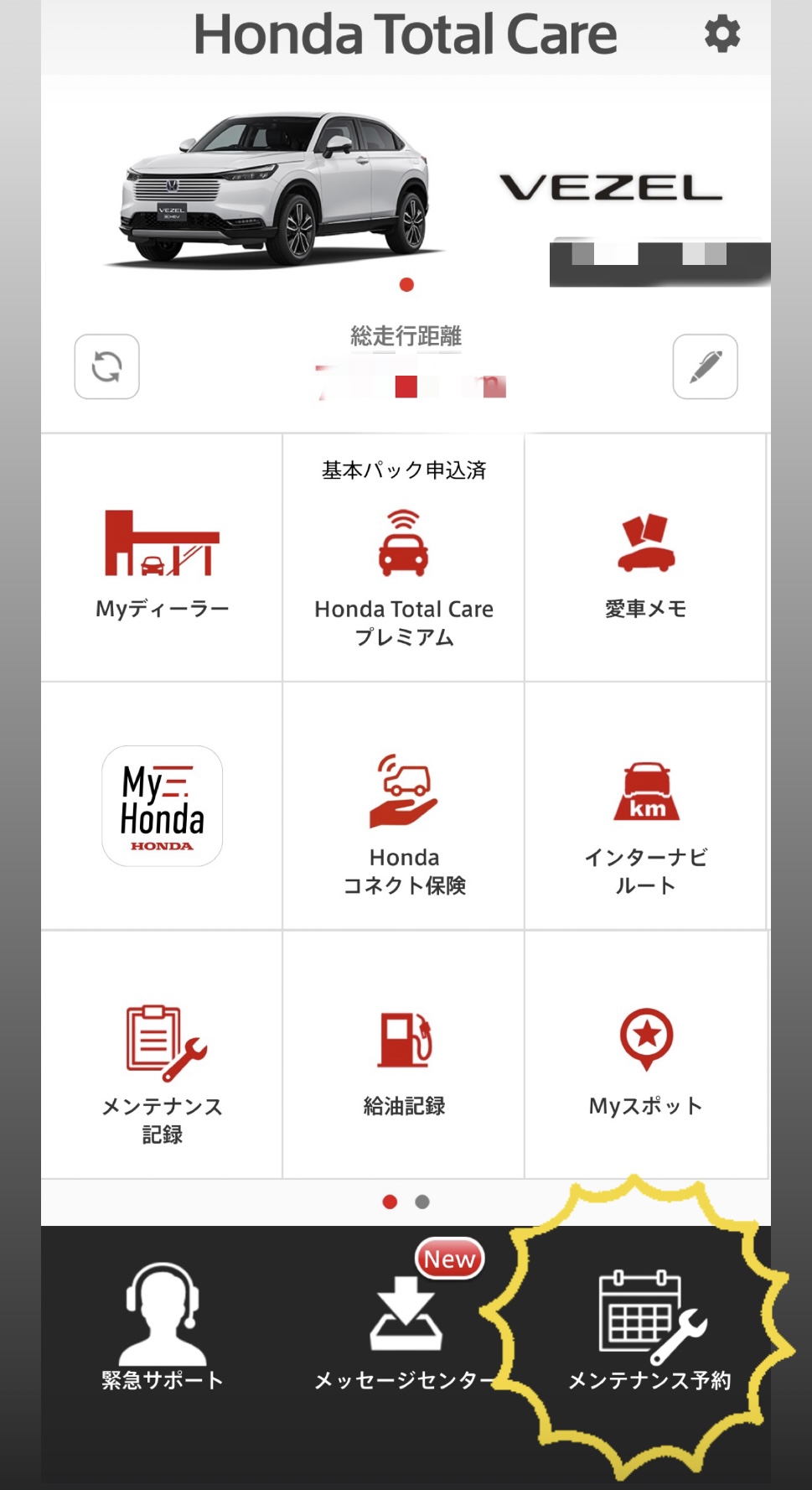Jump to the second menu page dot
The image size is (812, 1490).
click(422, 1202)
